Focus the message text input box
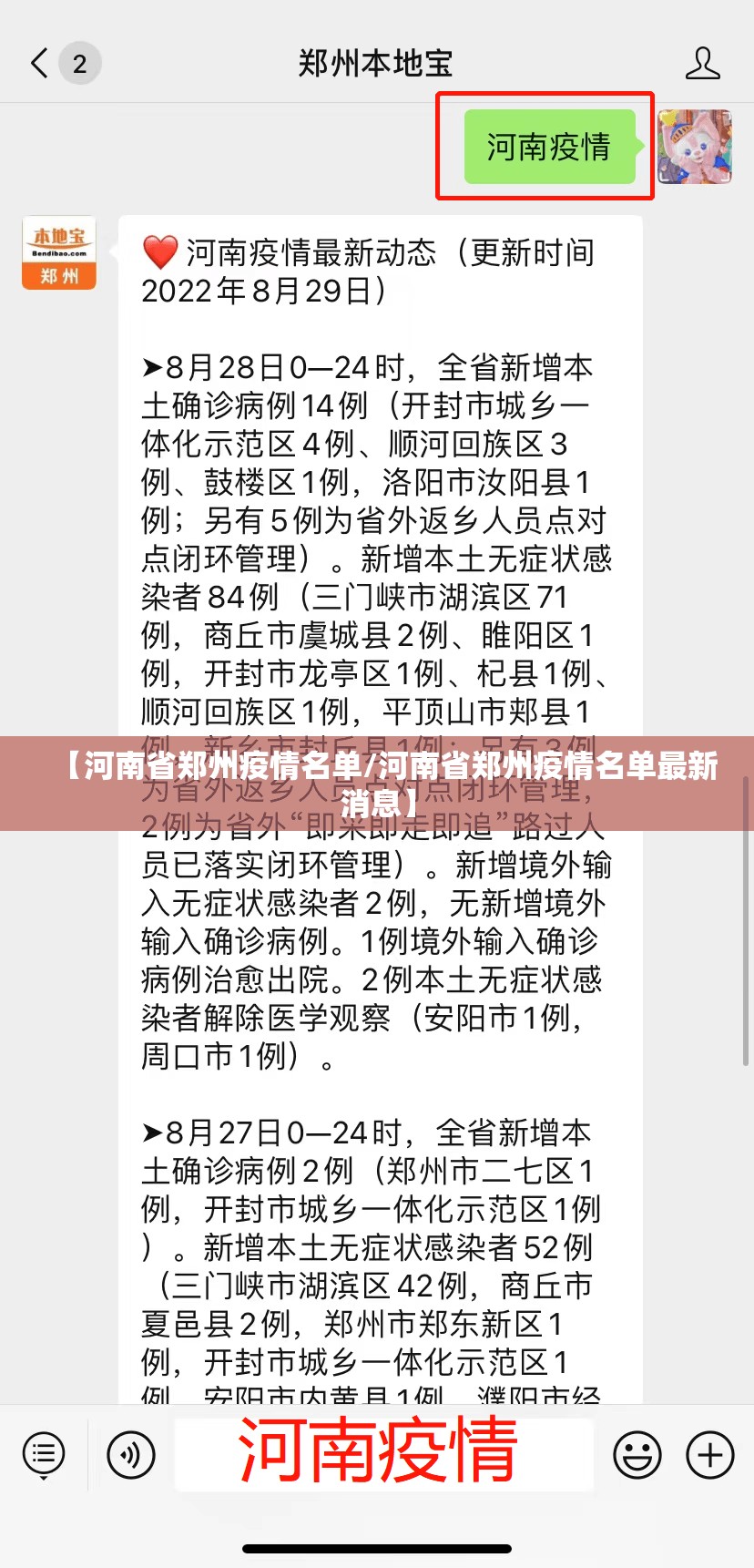The image size is (754, 1568). [382, 1453]
